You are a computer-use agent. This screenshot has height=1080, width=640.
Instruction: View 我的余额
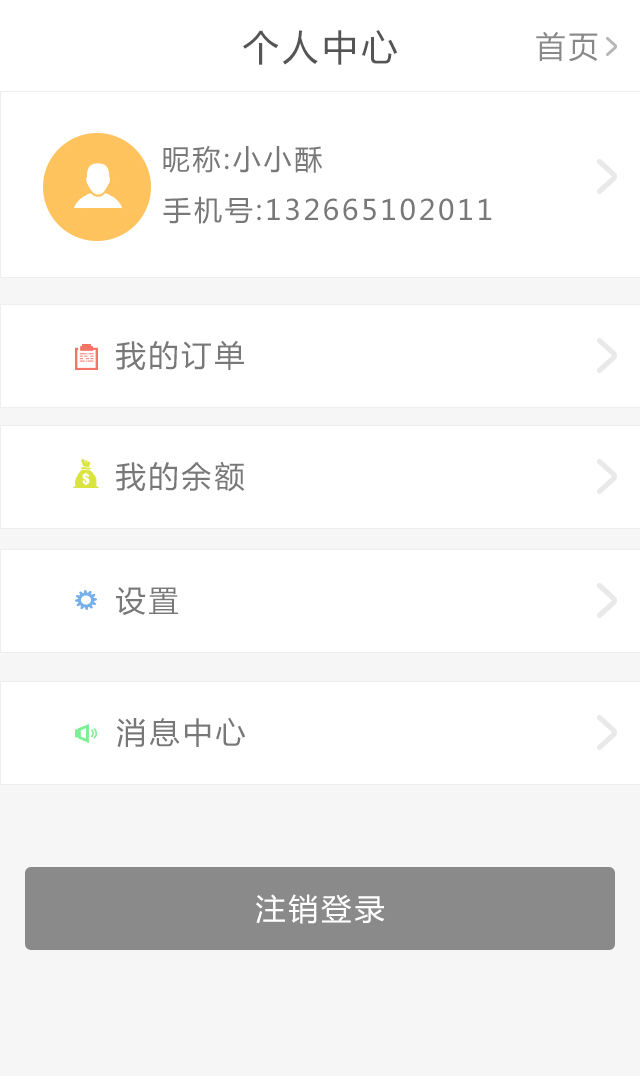coord(320,477)
